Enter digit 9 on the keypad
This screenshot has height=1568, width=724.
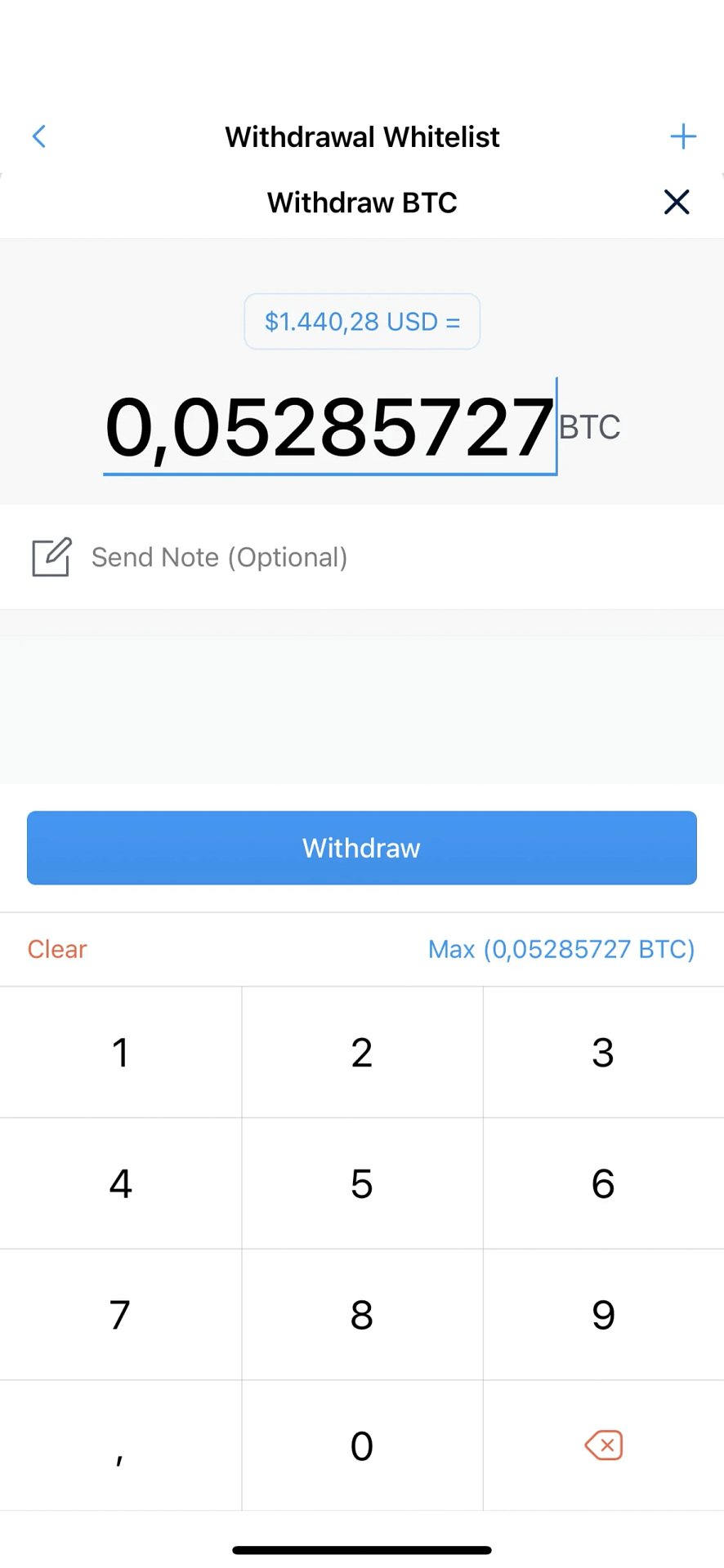pyautogui.click(x=603, y=1315)
